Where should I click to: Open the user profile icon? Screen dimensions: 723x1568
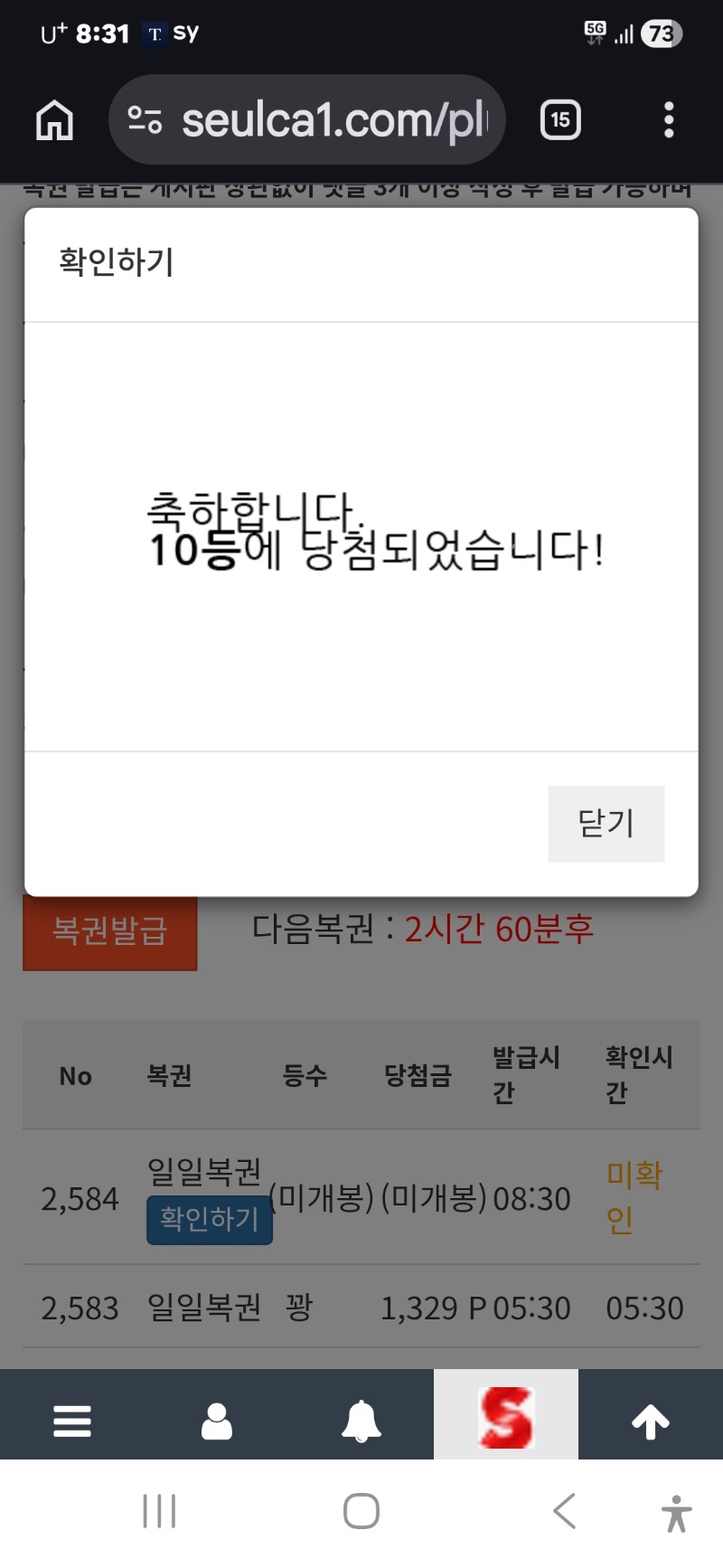(x=217, y=1421)
